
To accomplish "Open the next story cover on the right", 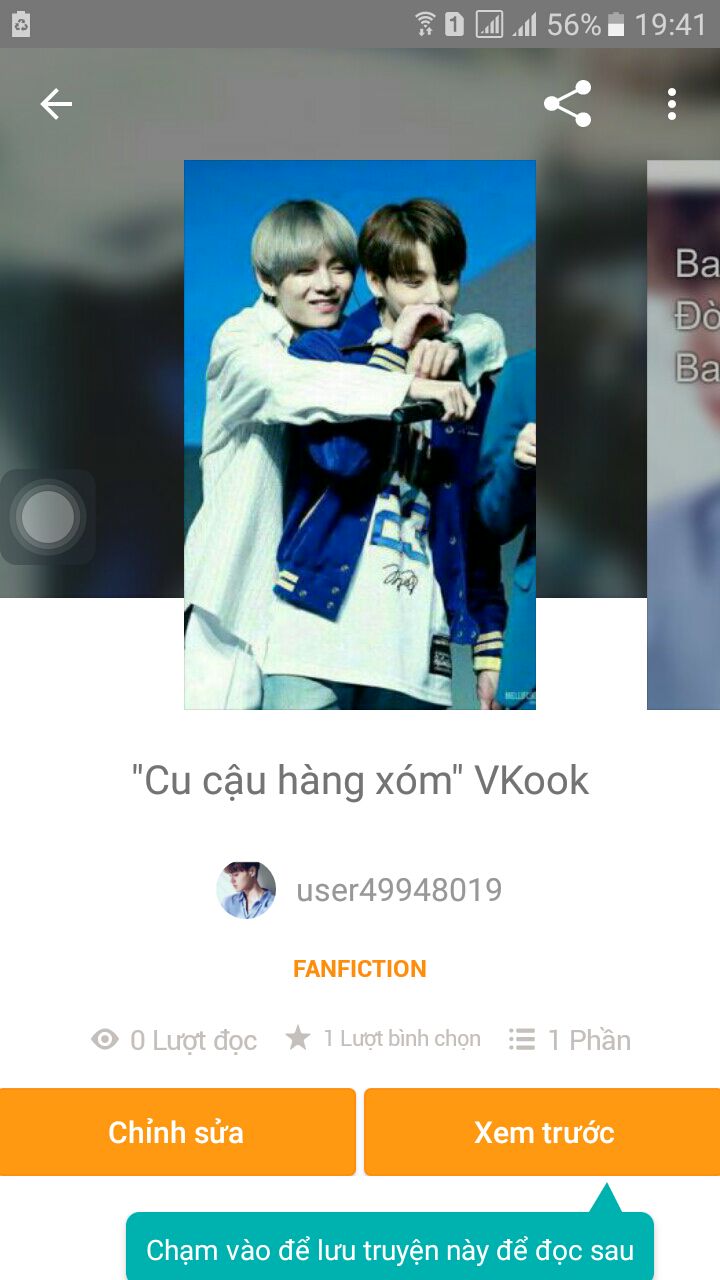I will (684, 435).
